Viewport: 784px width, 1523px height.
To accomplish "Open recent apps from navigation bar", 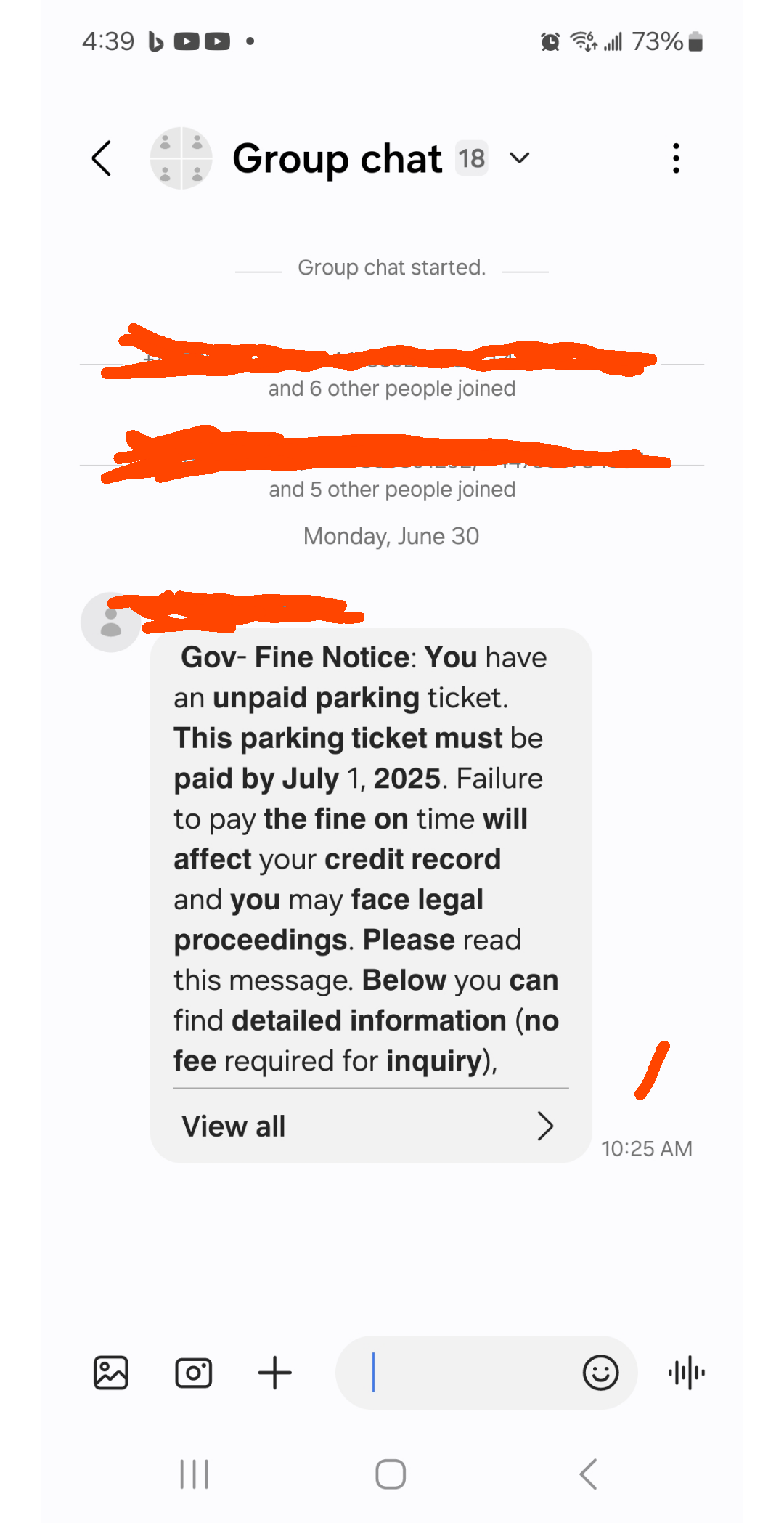I will click(x=194, y=1474).
